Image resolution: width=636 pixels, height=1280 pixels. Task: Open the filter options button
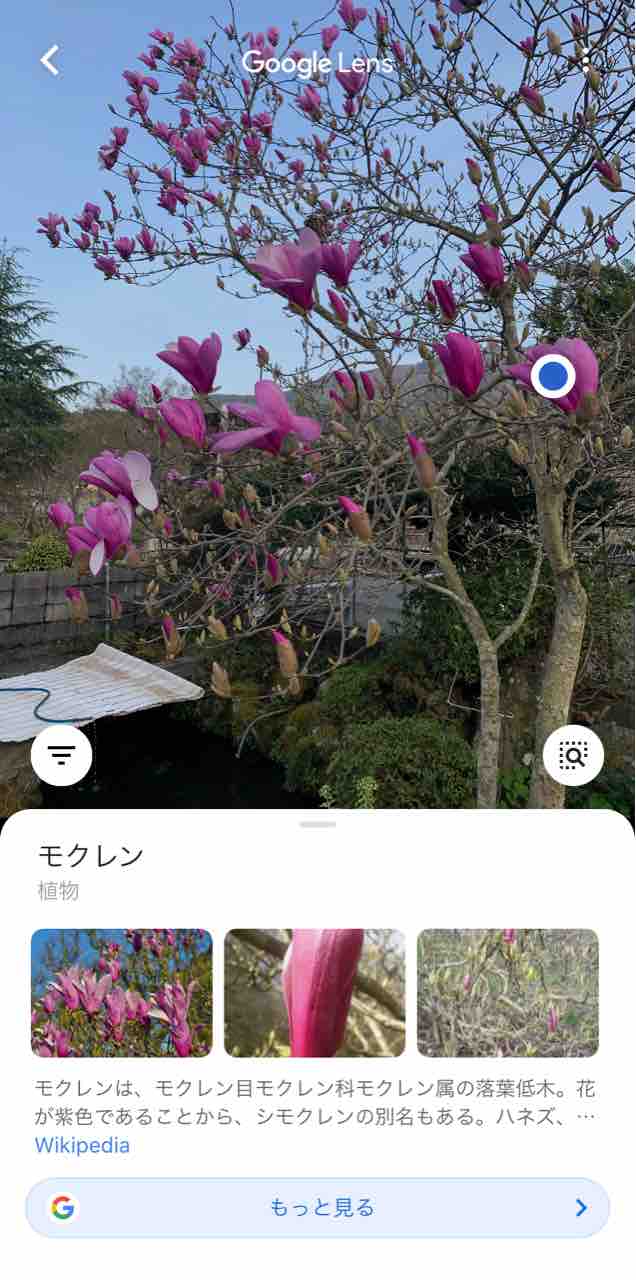point(62,755)
